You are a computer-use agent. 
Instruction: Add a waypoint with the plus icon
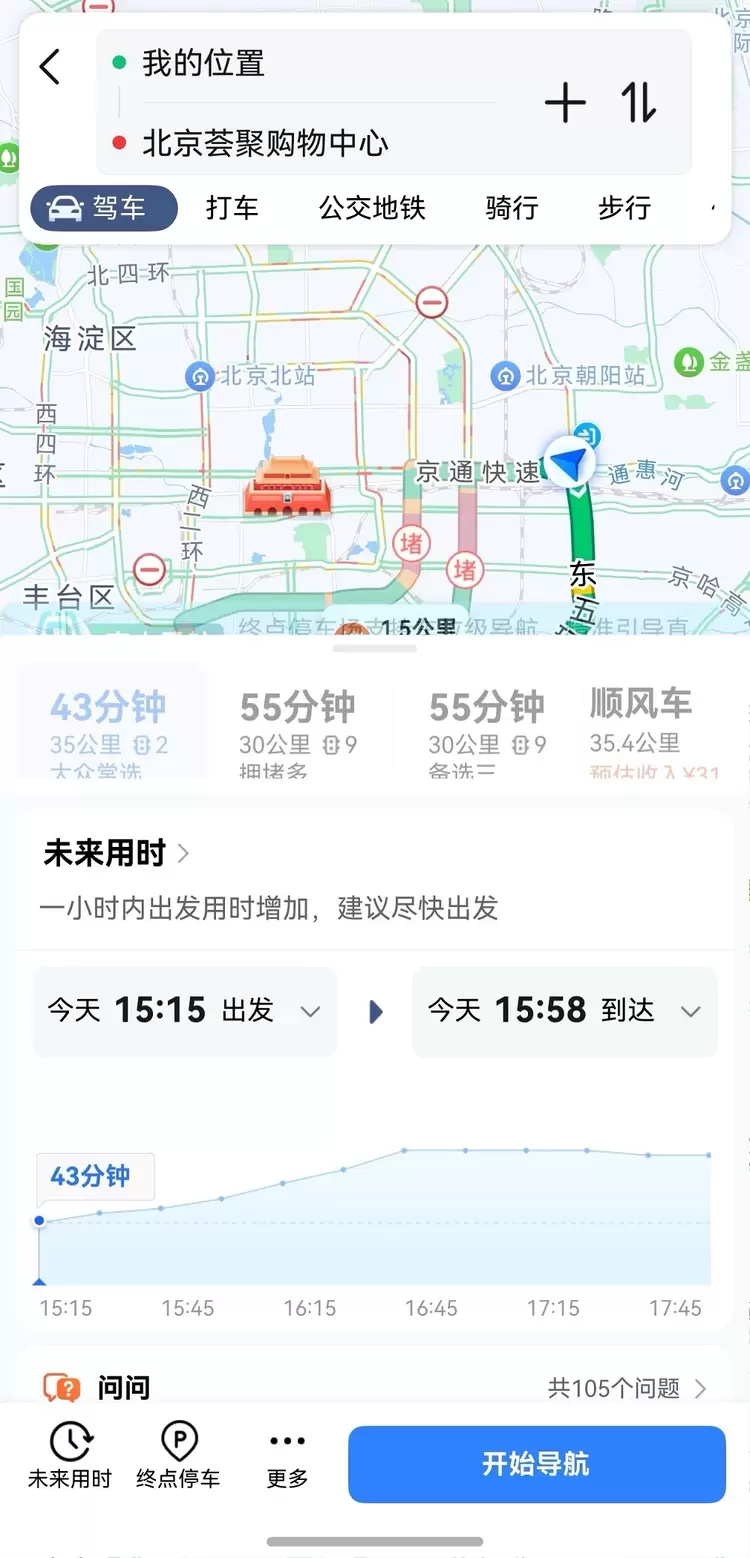pos(565,103)
